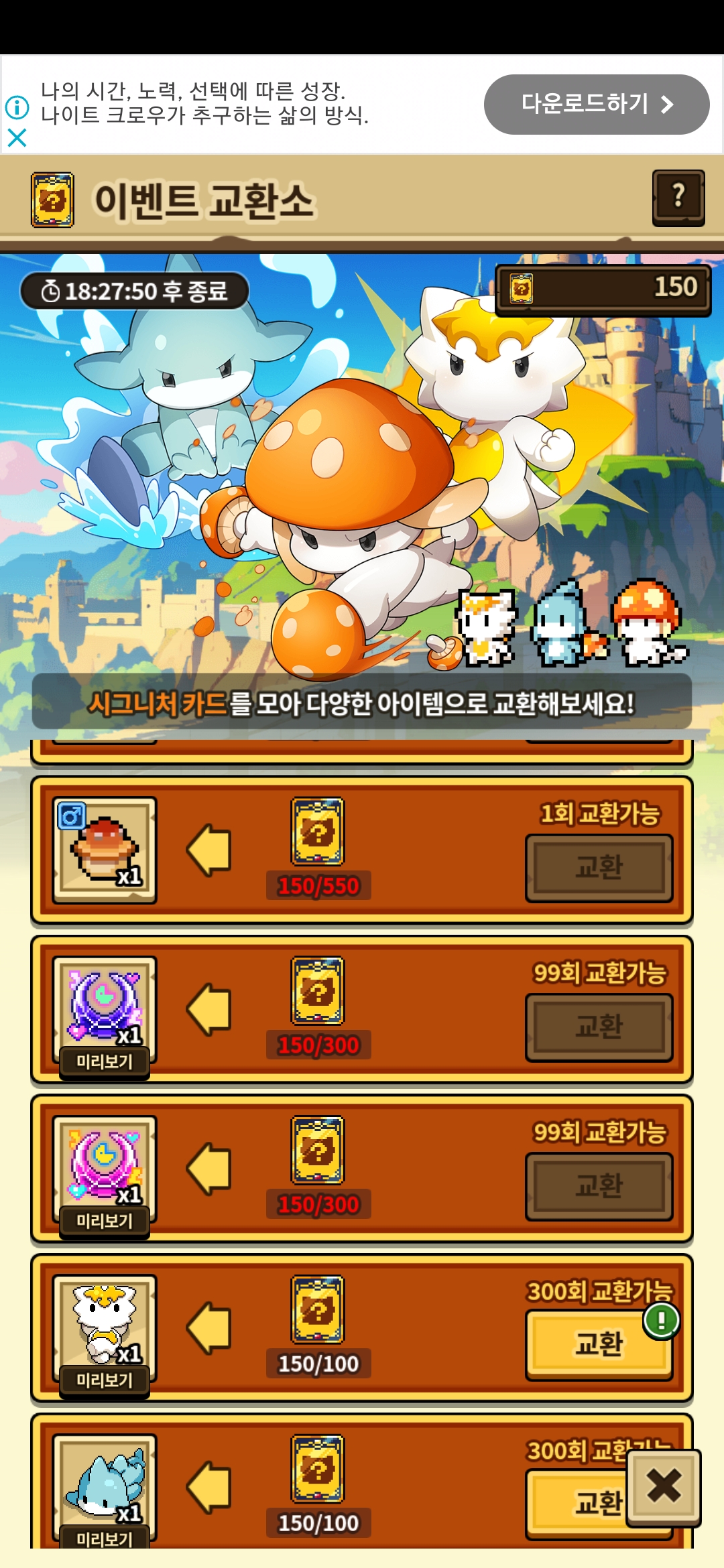
Task: Preview the pink ring item via 미리보기
Action: [105, 1221]
